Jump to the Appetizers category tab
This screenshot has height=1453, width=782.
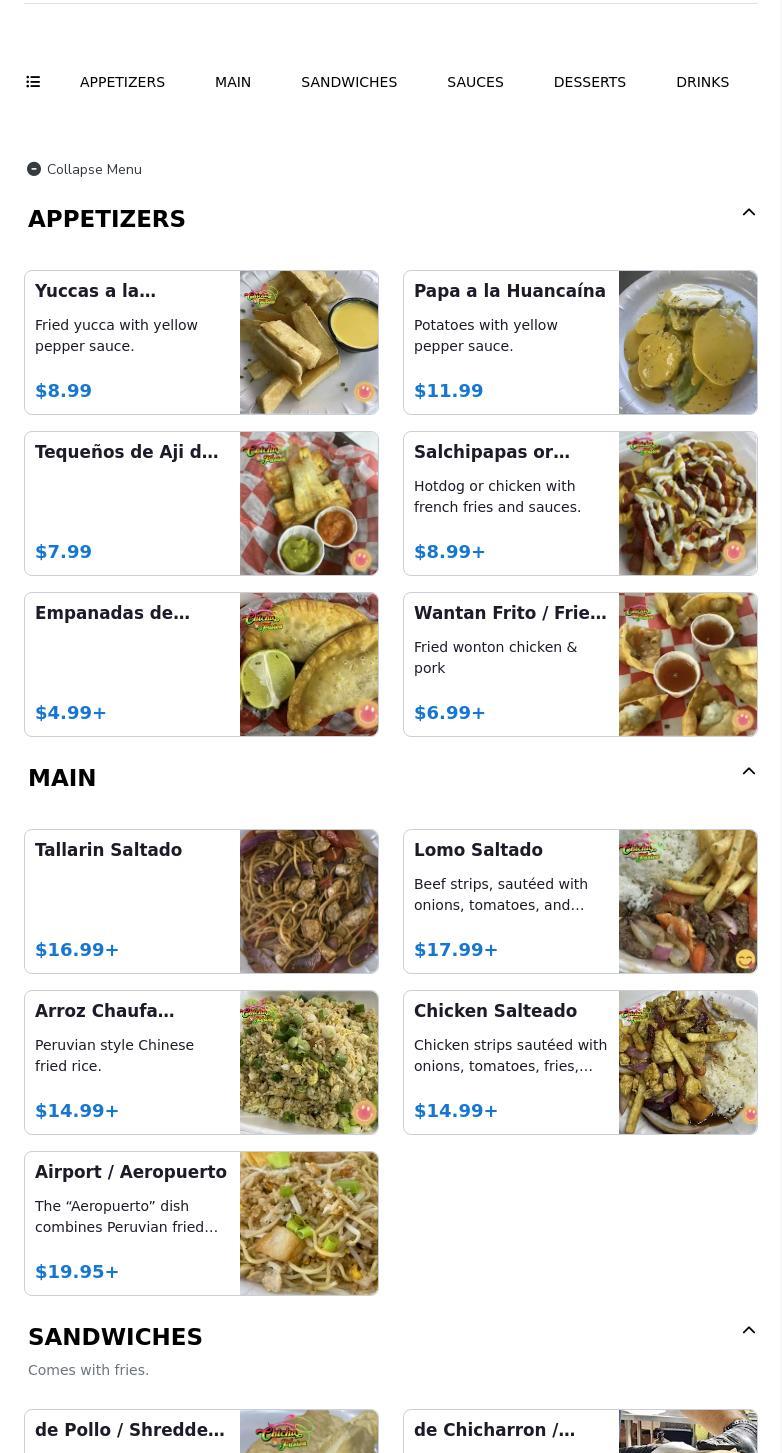122,82
